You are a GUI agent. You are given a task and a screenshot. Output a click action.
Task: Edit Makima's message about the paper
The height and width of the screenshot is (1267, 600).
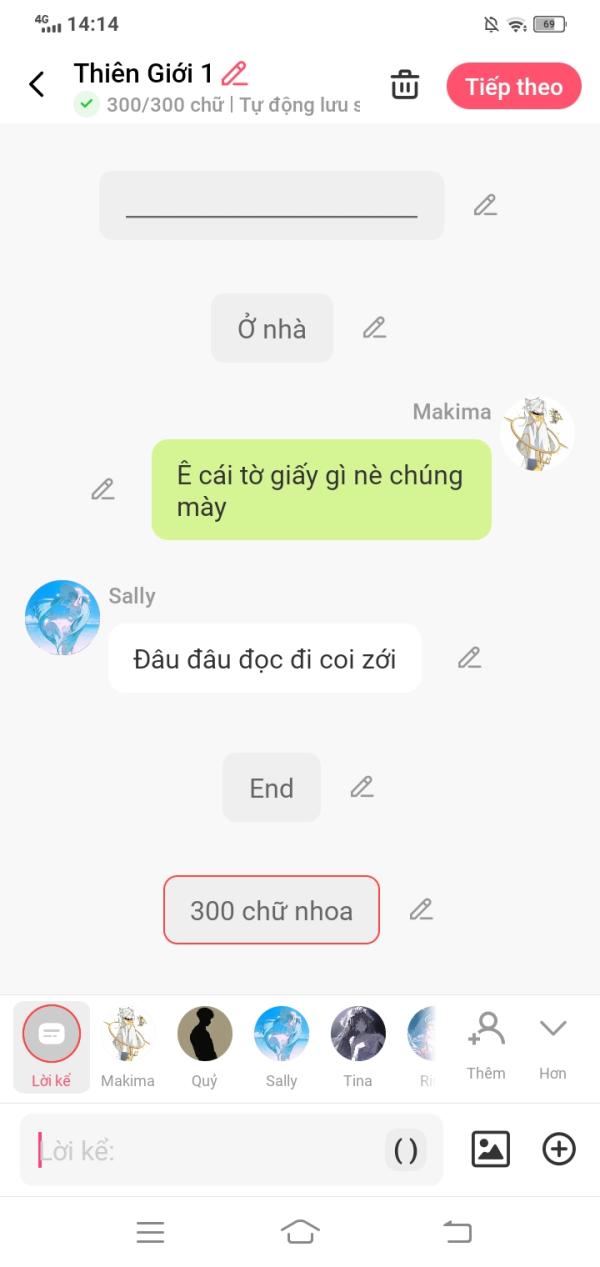click(103, 489)
